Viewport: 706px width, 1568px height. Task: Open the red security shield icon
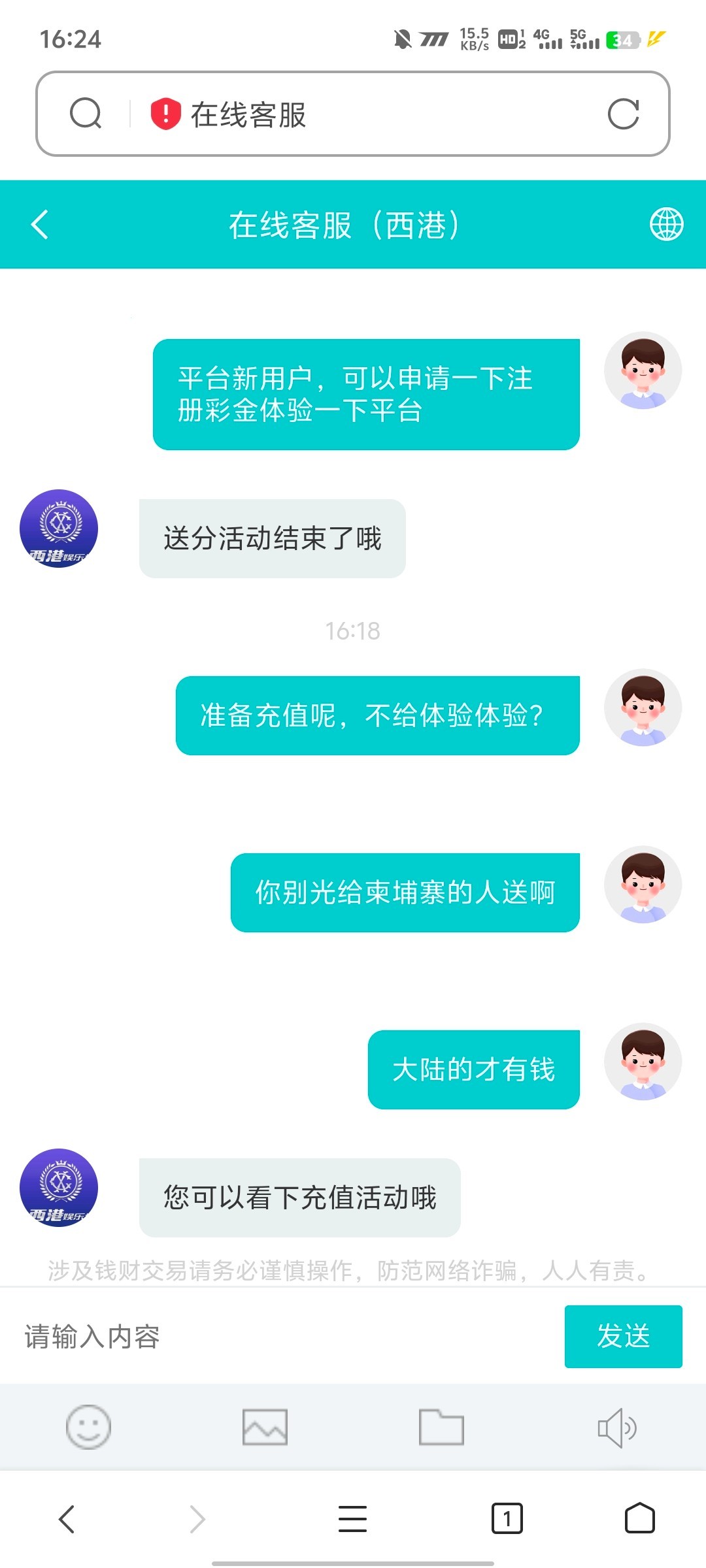(165, 114)
